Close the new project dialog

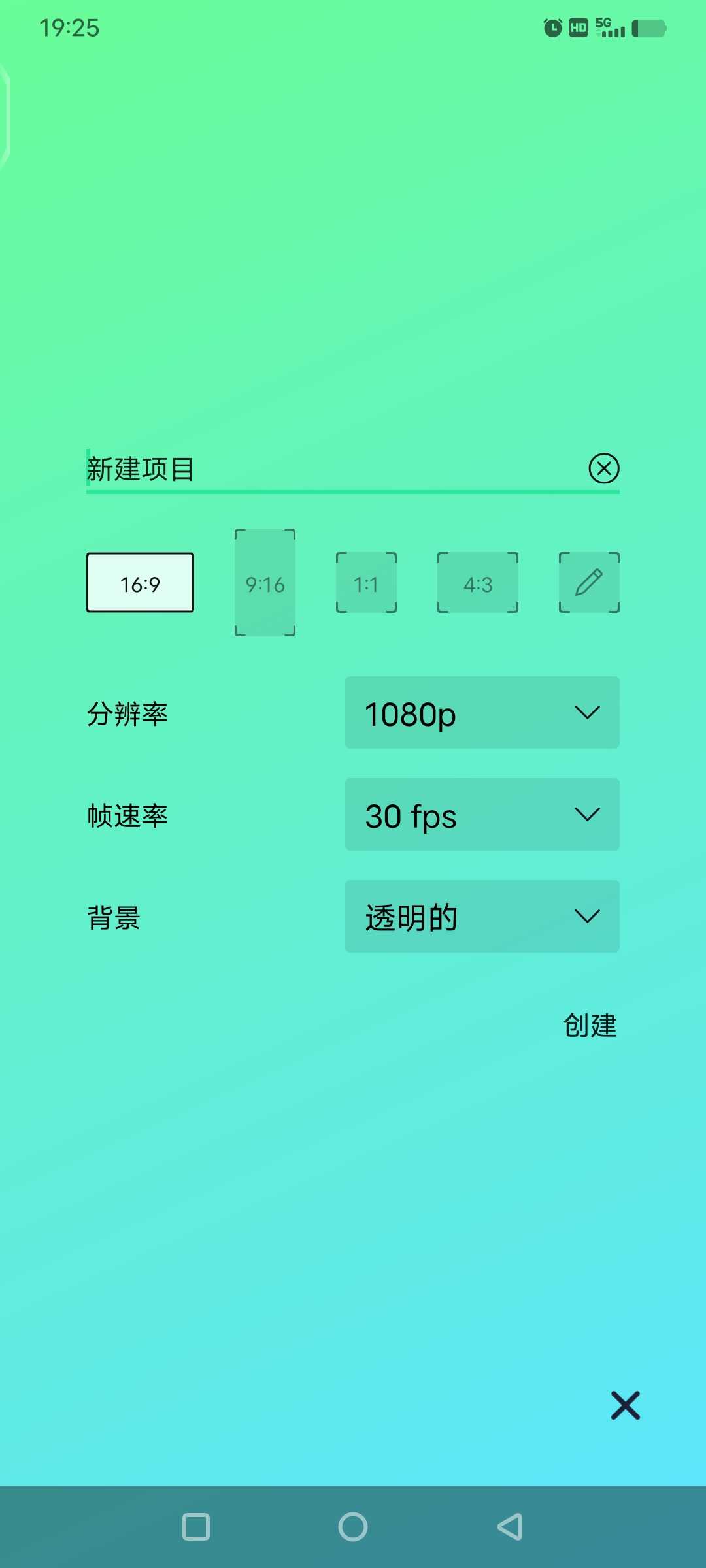pyautogui.click(x=625, y=1405)
